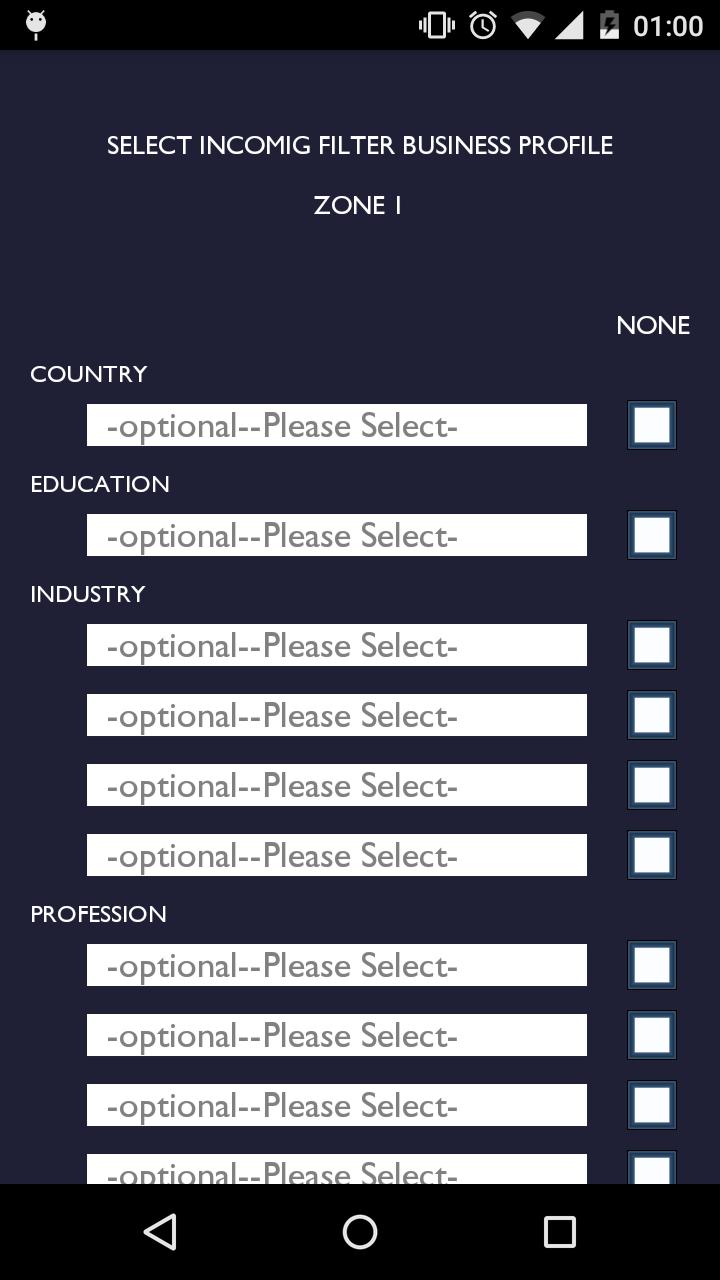
Task: Open the first Profession dropdown
Action: tap(336, 965)
